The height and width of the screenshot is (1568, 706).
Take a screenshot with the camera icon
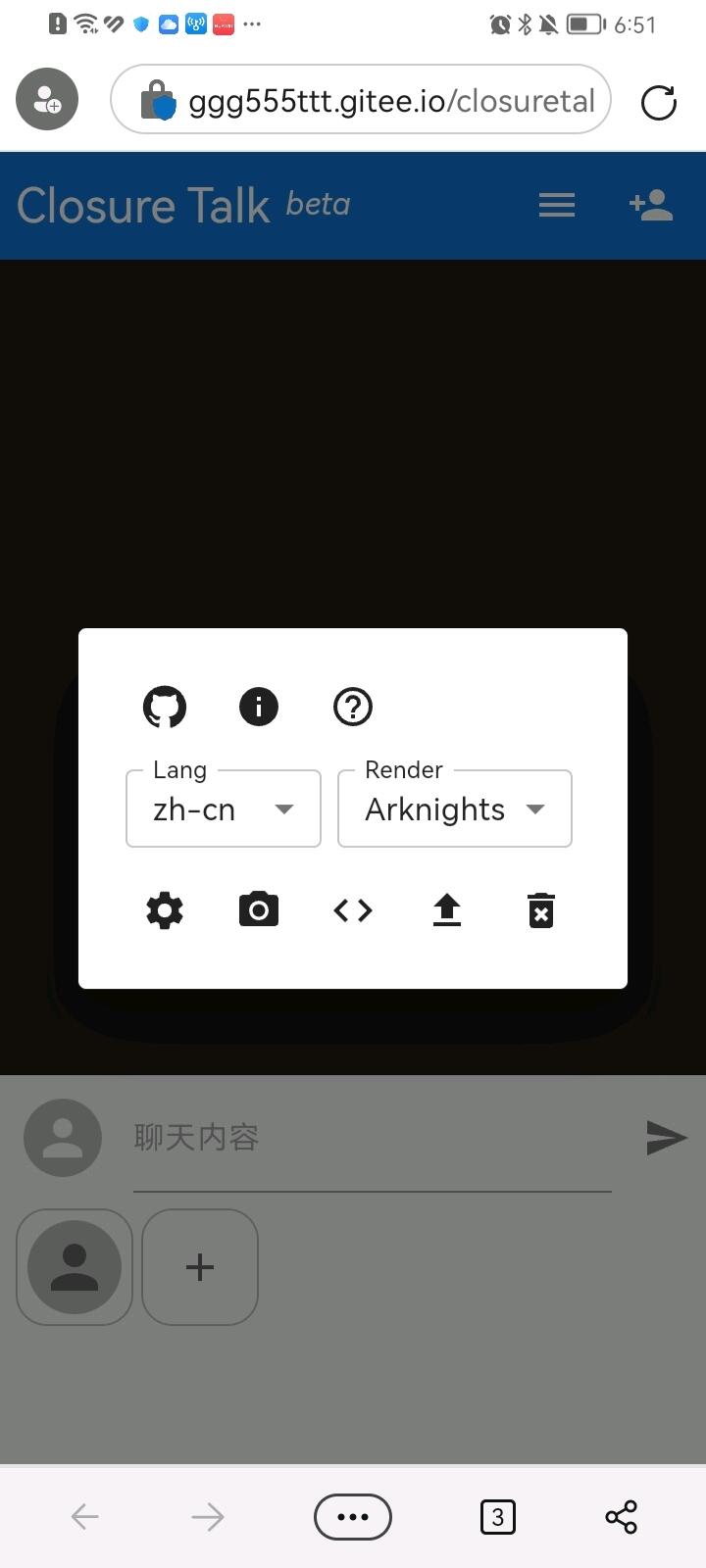(259, 910)
